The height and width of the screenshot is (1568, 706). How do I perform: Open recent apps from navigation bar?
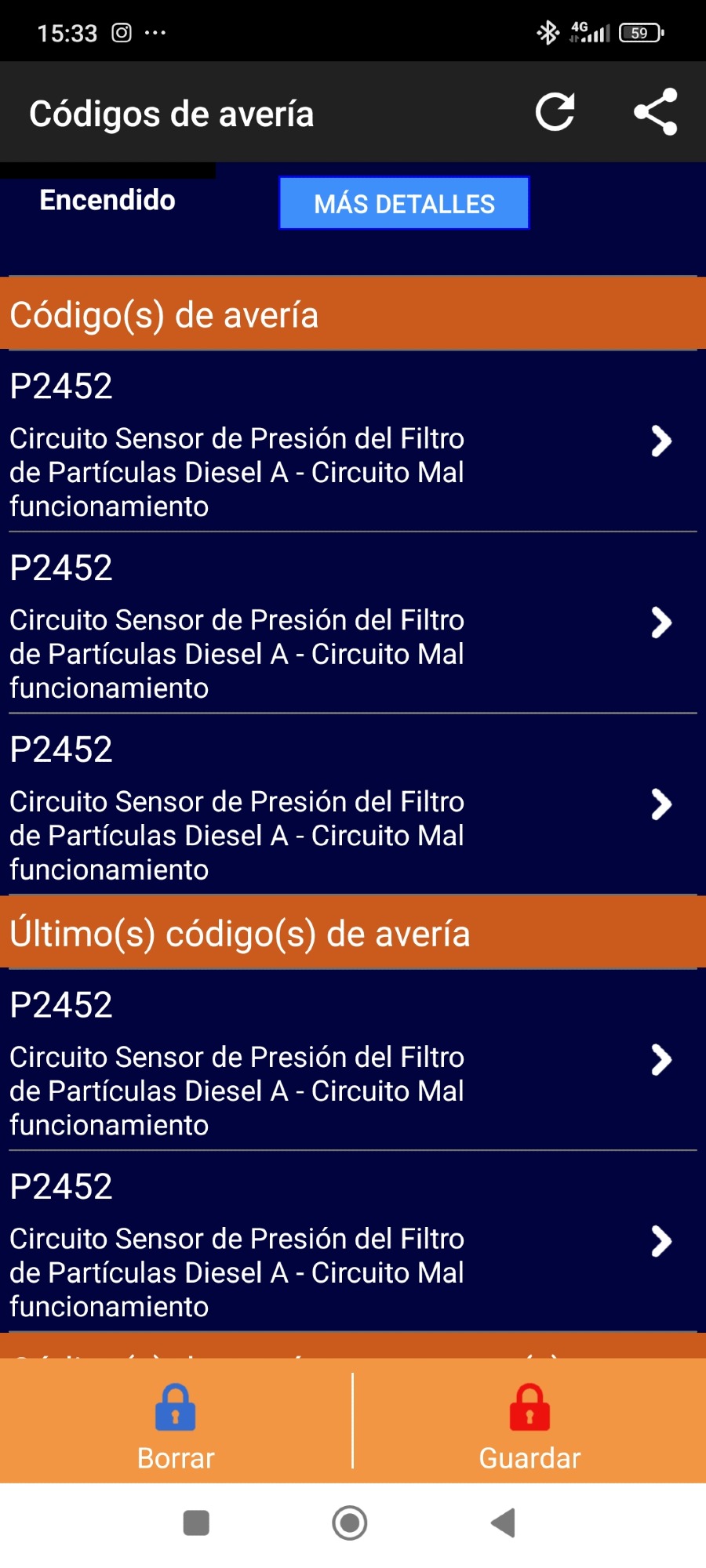tap(196, 1523)
